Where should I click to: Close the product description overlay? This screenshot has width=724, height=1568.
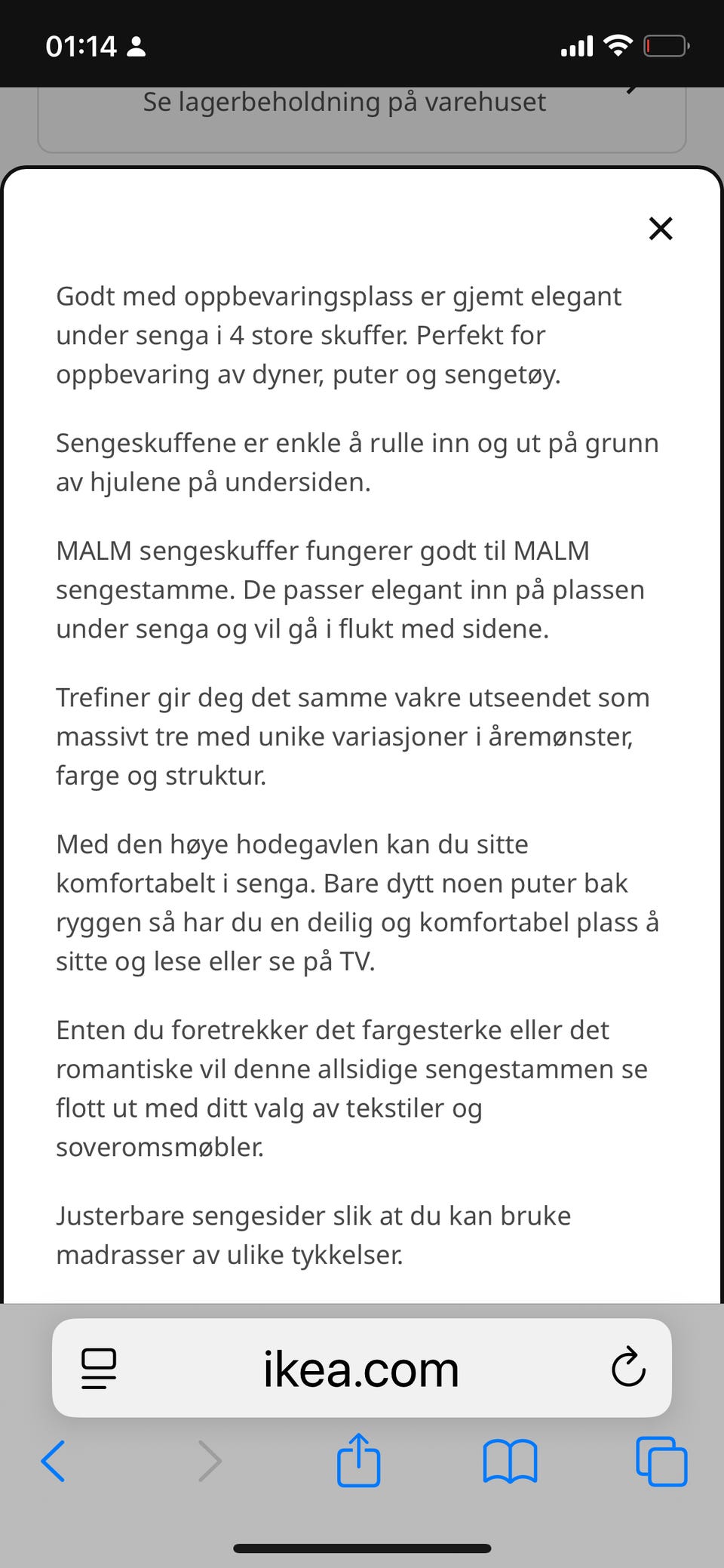tap(660, 229)
